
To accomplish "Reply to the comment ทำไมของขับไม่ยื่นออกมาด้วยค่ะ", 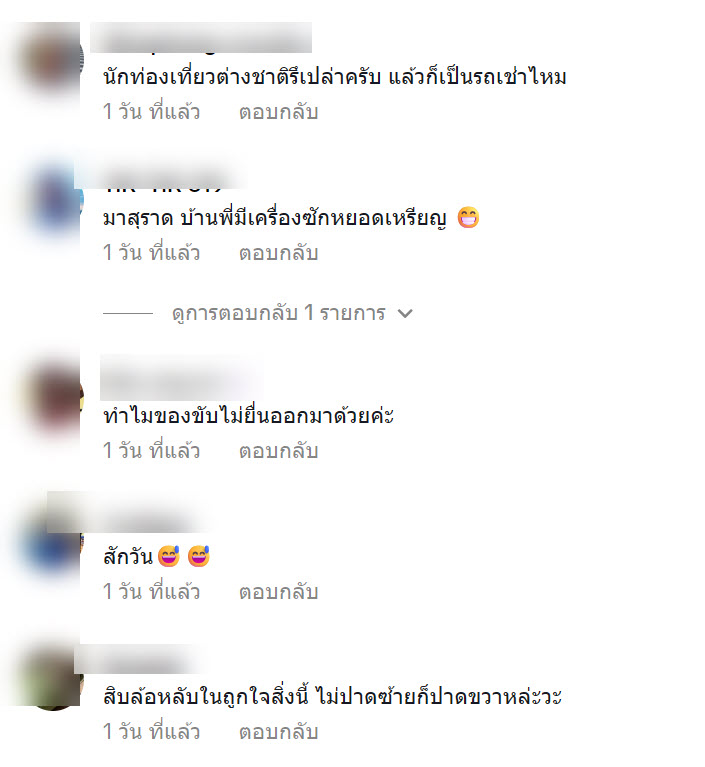I will (278, 451).
